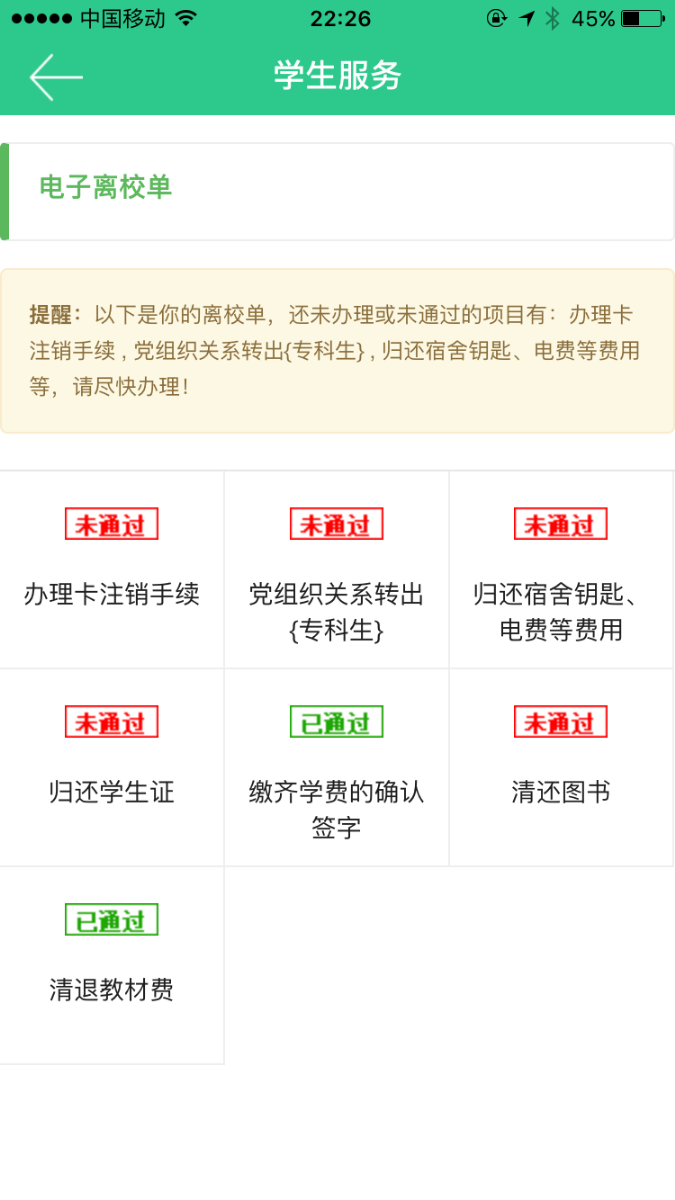Image resolution: width=675 pixels, height=1200 pixels.
Task: Select the 归还宿舍钥匙、电费等费用 tile
Action: coord(561,570)
